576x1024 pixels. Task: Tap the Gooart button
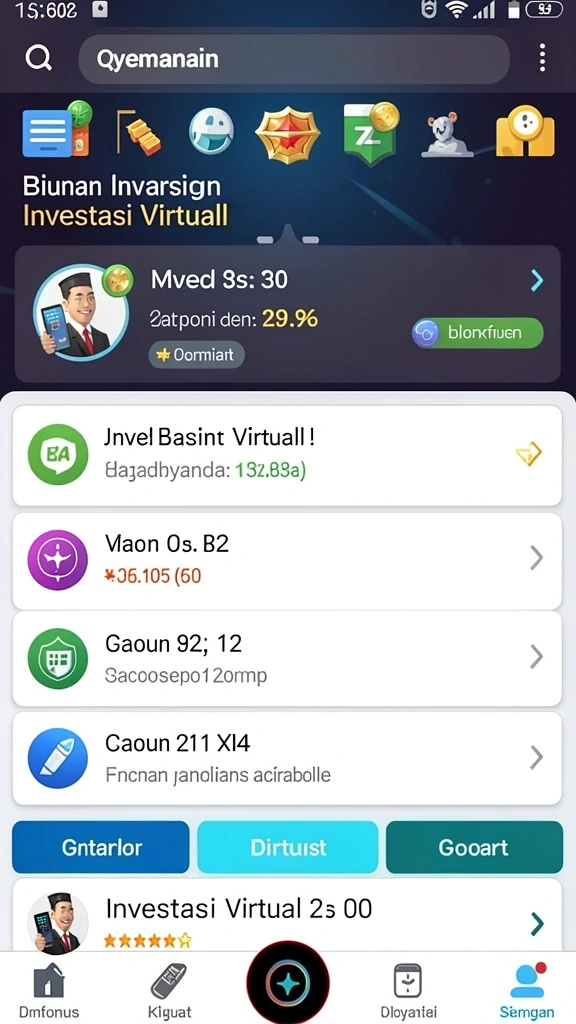pyautogui.click(x=474, y=847)
